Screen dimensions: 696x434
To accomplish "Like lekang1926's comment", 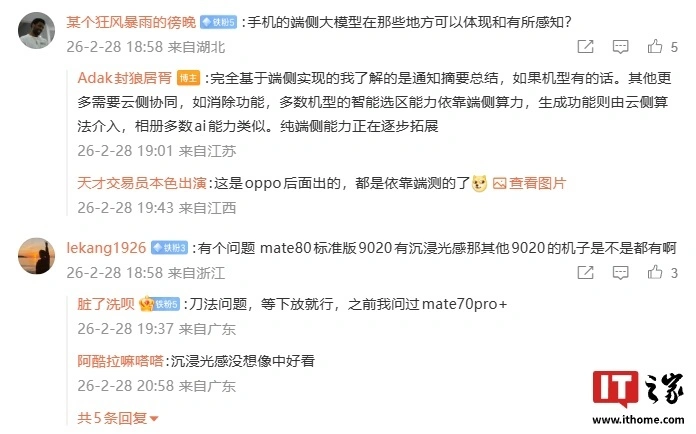I will click(656, 273).
